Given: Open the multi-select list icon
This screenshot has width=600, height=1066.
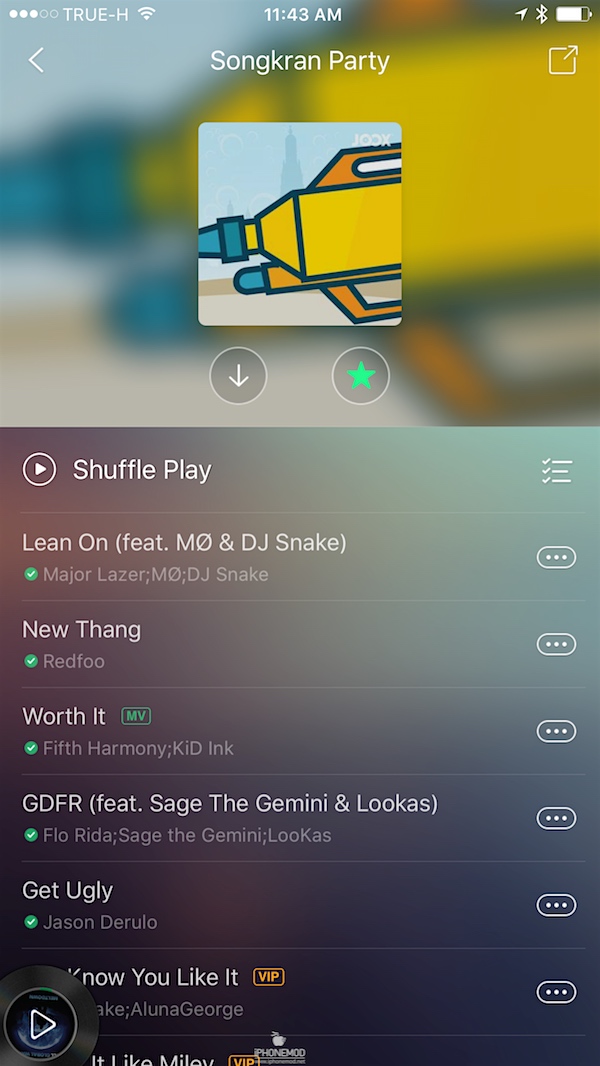Looking at the screenshot, I should pyautogui.click(x=556, y=470).
